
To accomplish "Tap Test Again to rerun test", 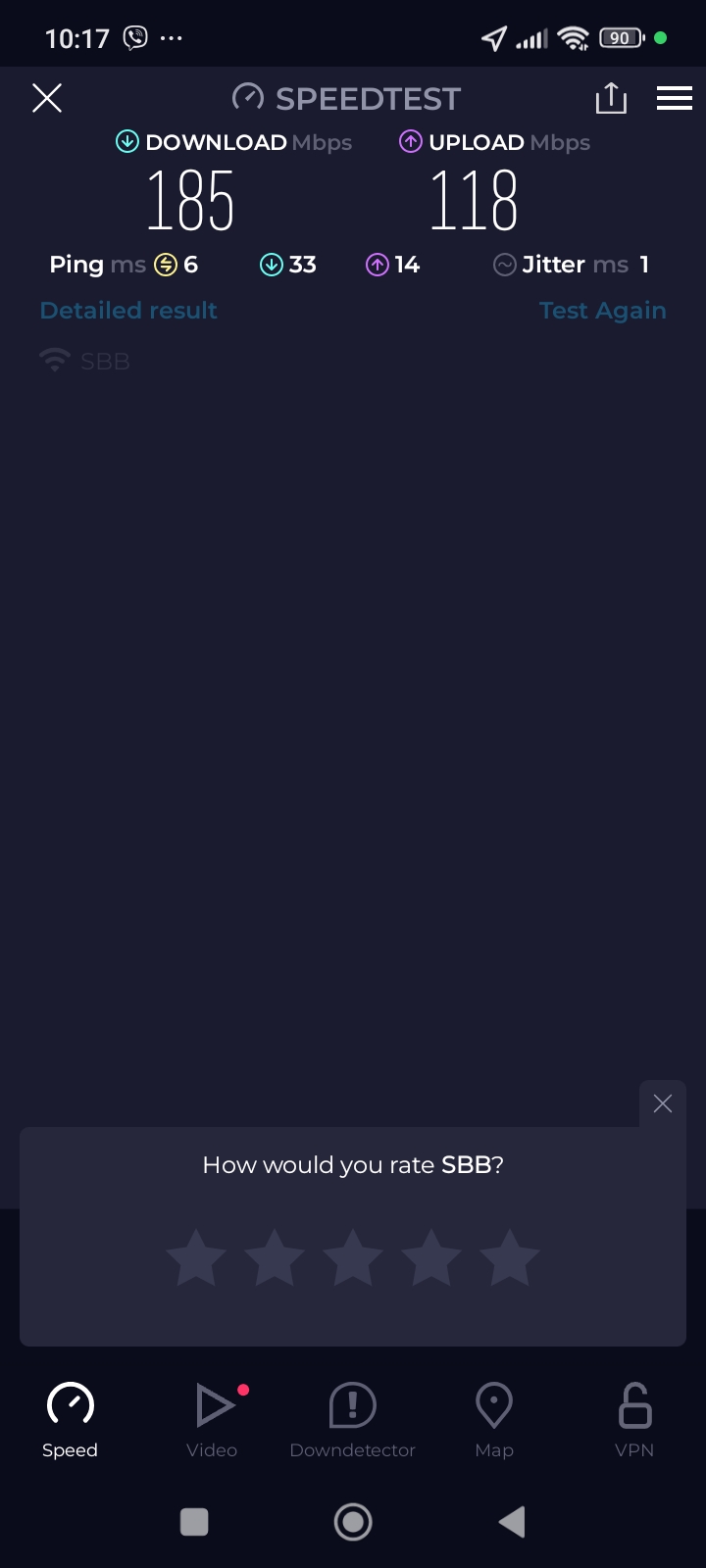I will click(x=602, y=311).
